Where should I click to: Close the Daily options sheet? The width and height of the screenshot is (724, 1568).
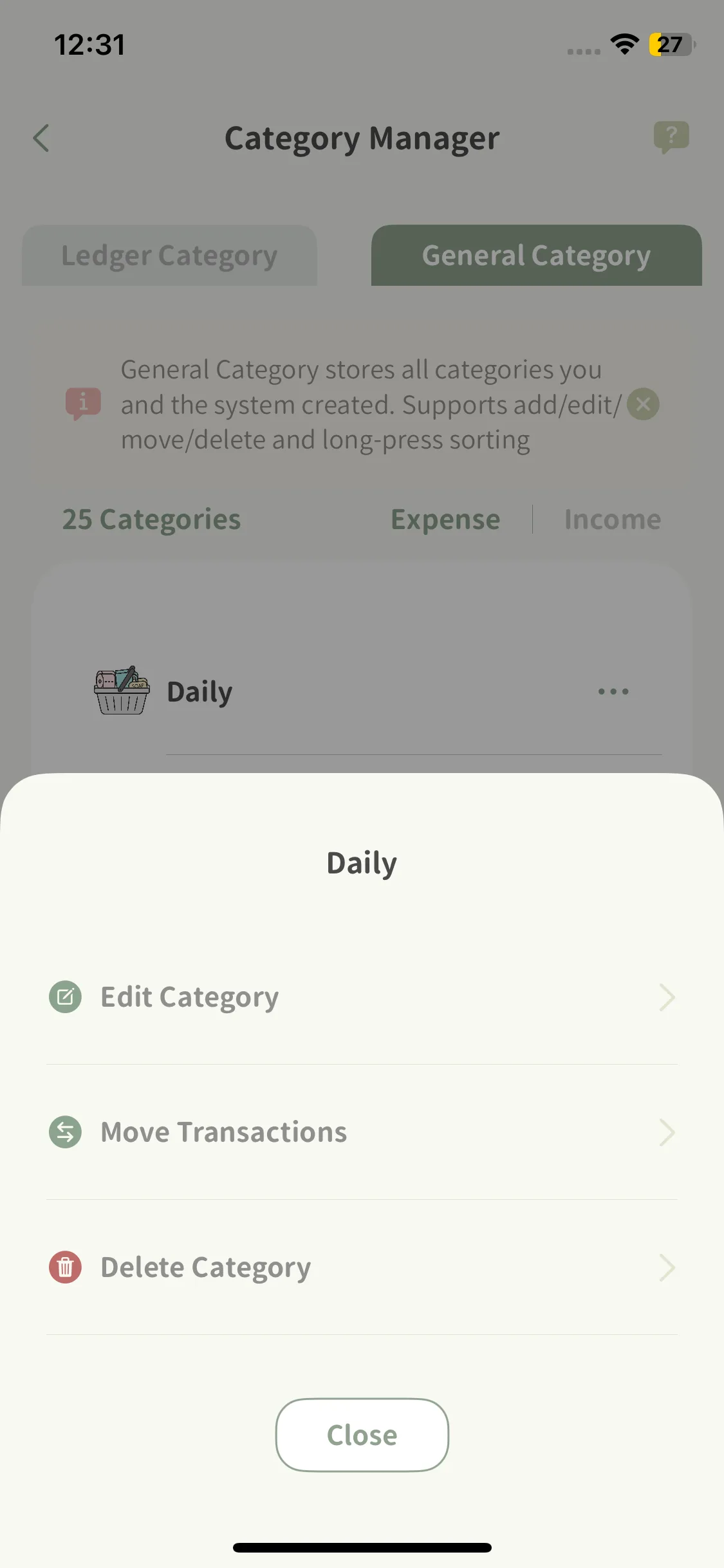pos(362,1435)
